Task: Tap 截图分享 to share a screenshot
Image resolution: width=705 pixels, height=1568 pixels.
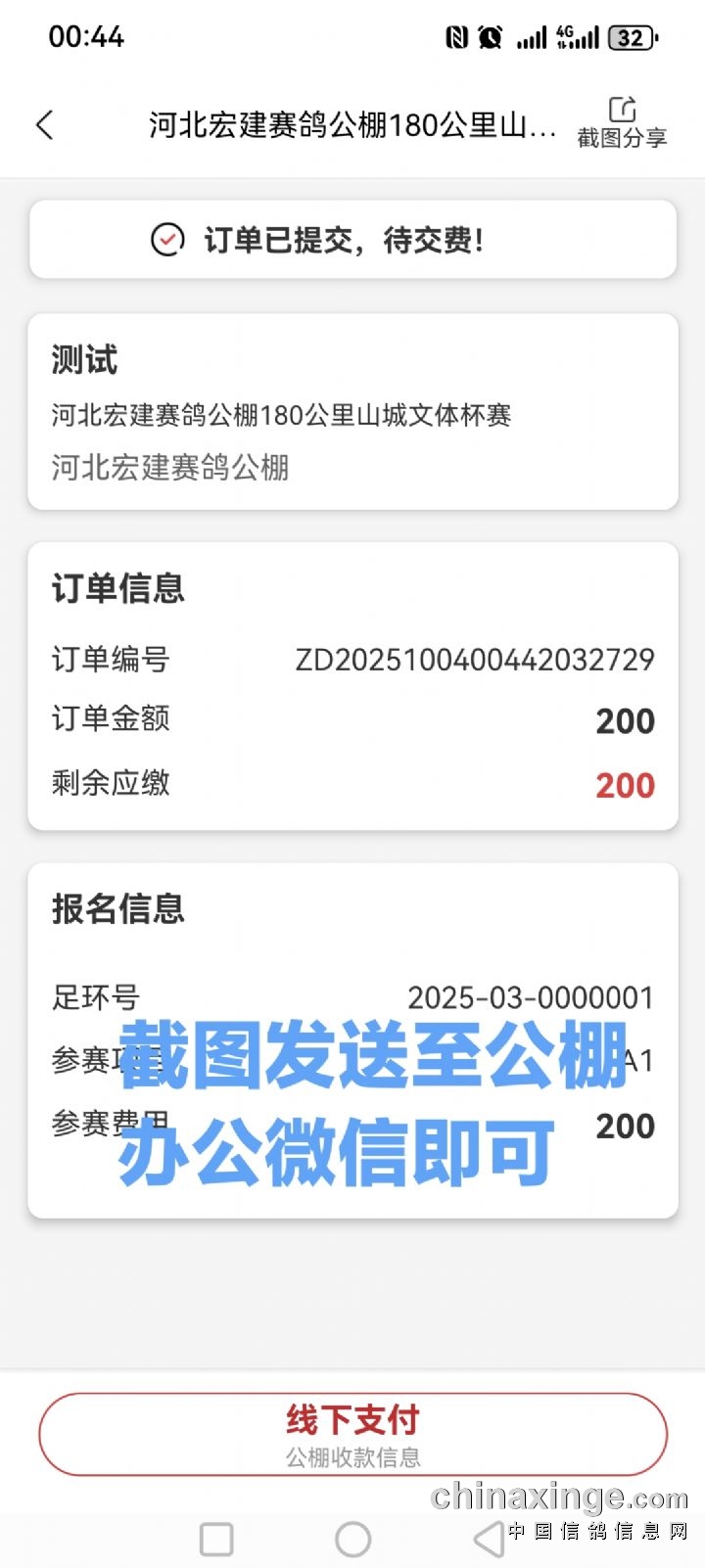Action: [x=622, y=123]
